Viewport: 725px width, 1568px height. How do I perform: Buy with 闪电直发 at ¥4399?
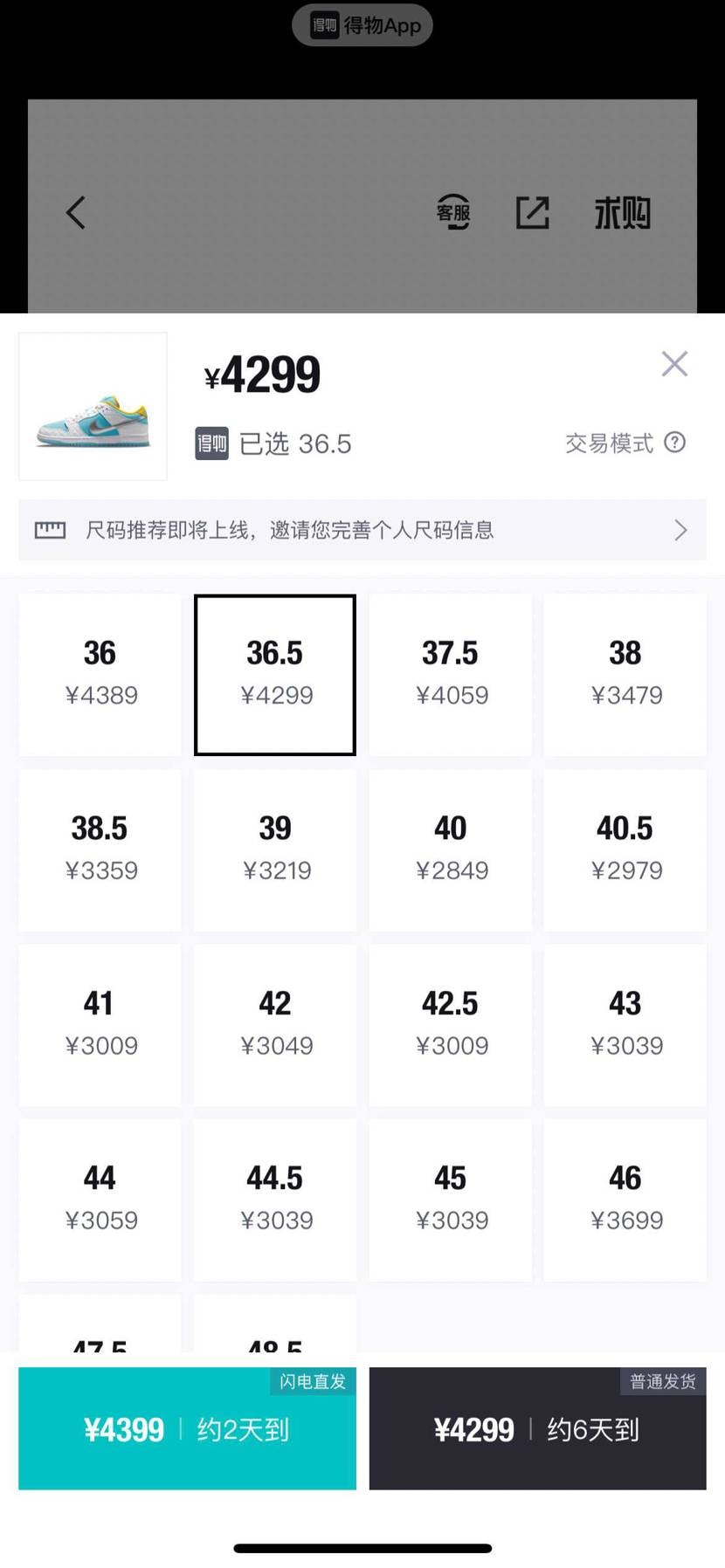(x=187, y=1428)
